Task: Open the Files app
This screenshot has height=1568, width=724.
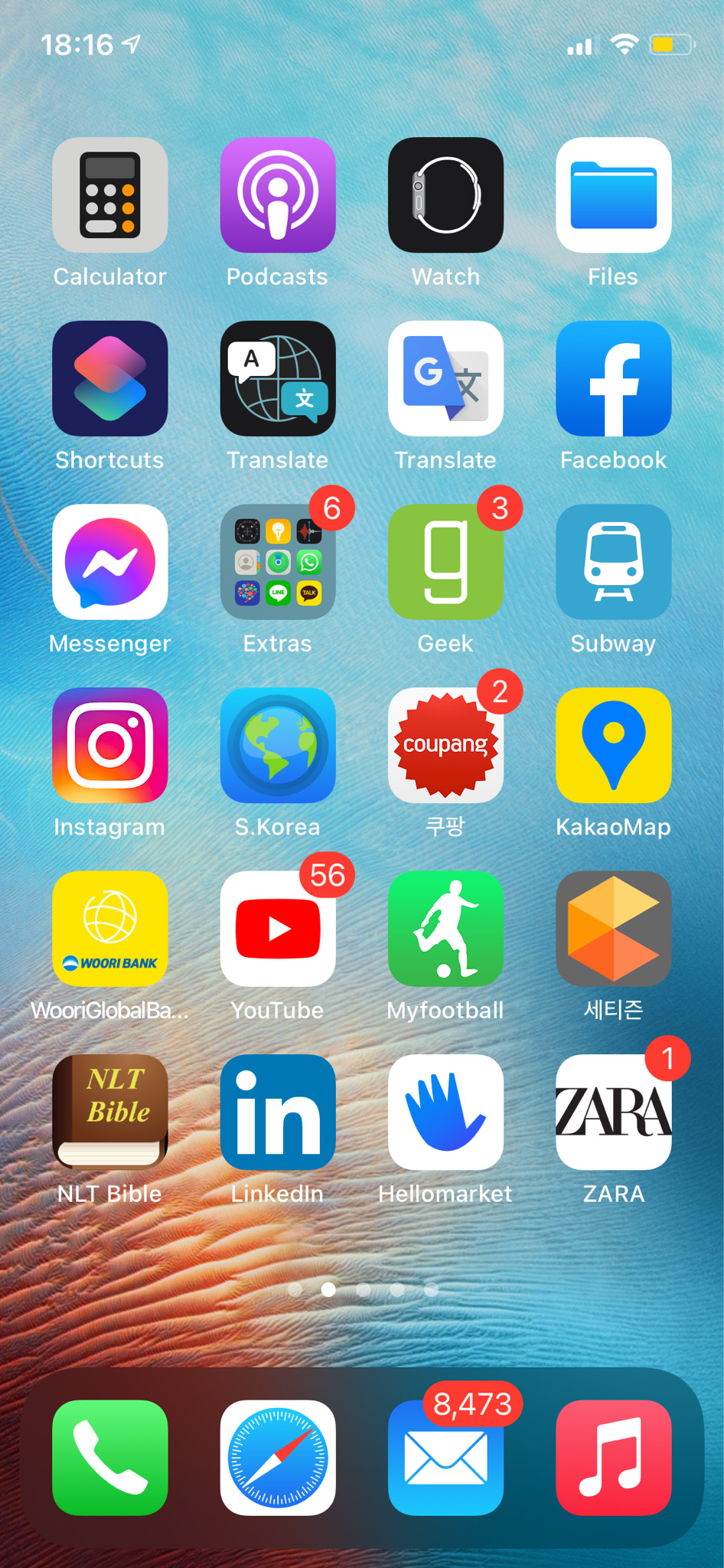Action: click(613, 195)
